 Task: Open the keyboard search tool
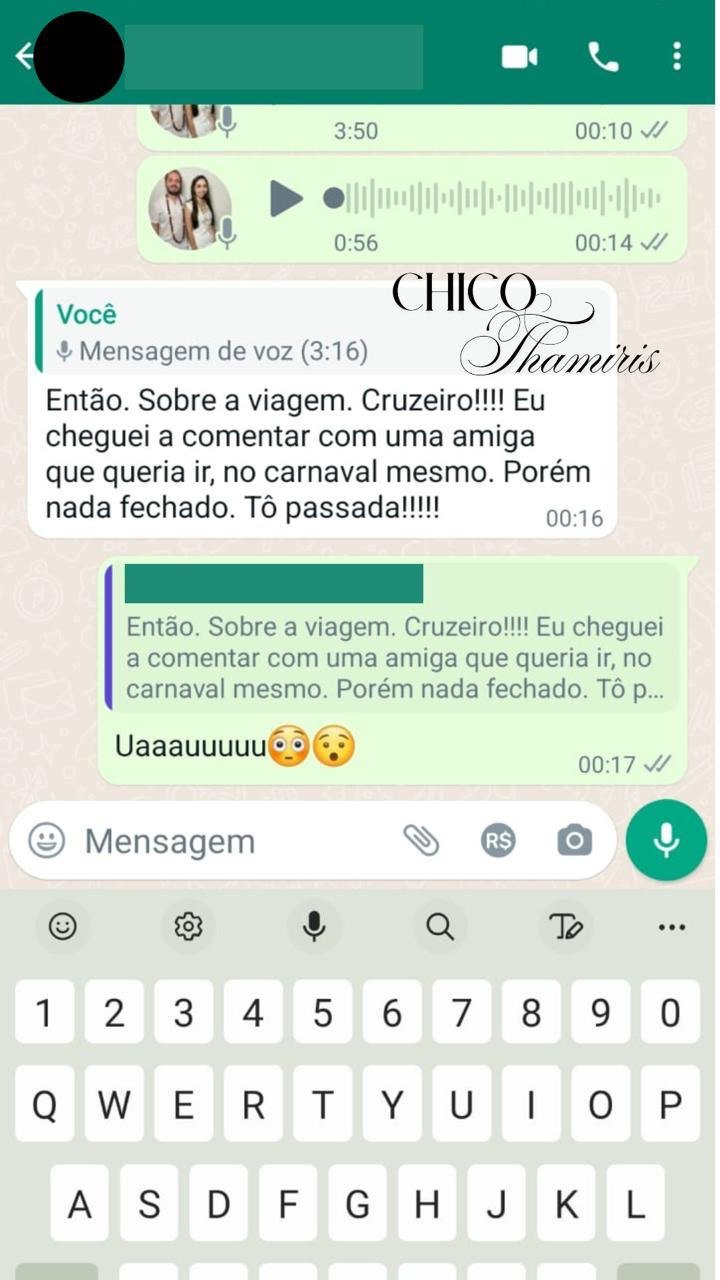coord(440,927)
